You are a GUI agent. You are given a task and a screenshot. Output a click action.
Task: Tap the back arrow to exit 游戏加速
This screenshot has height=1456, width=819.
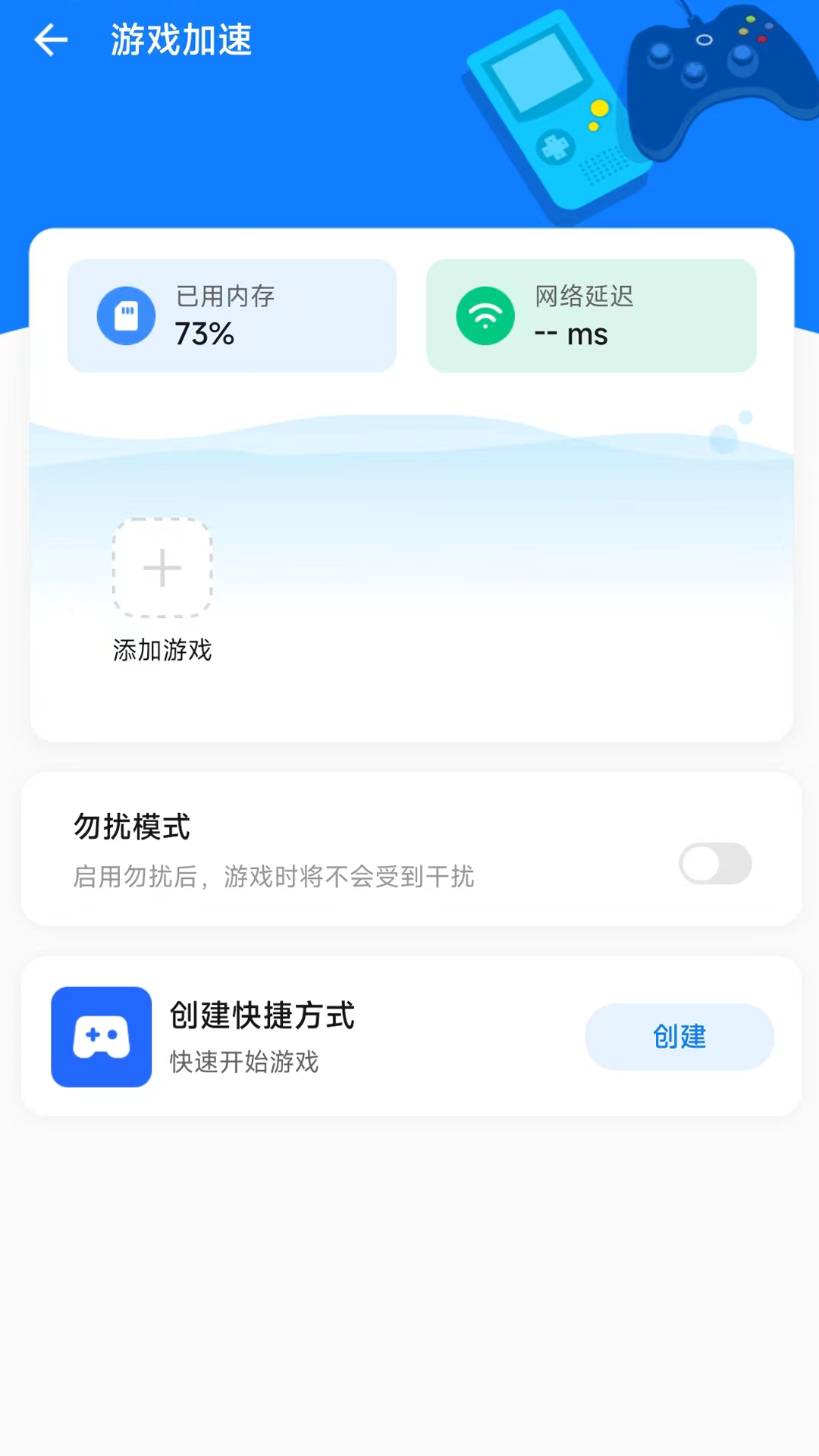(49, 39)
